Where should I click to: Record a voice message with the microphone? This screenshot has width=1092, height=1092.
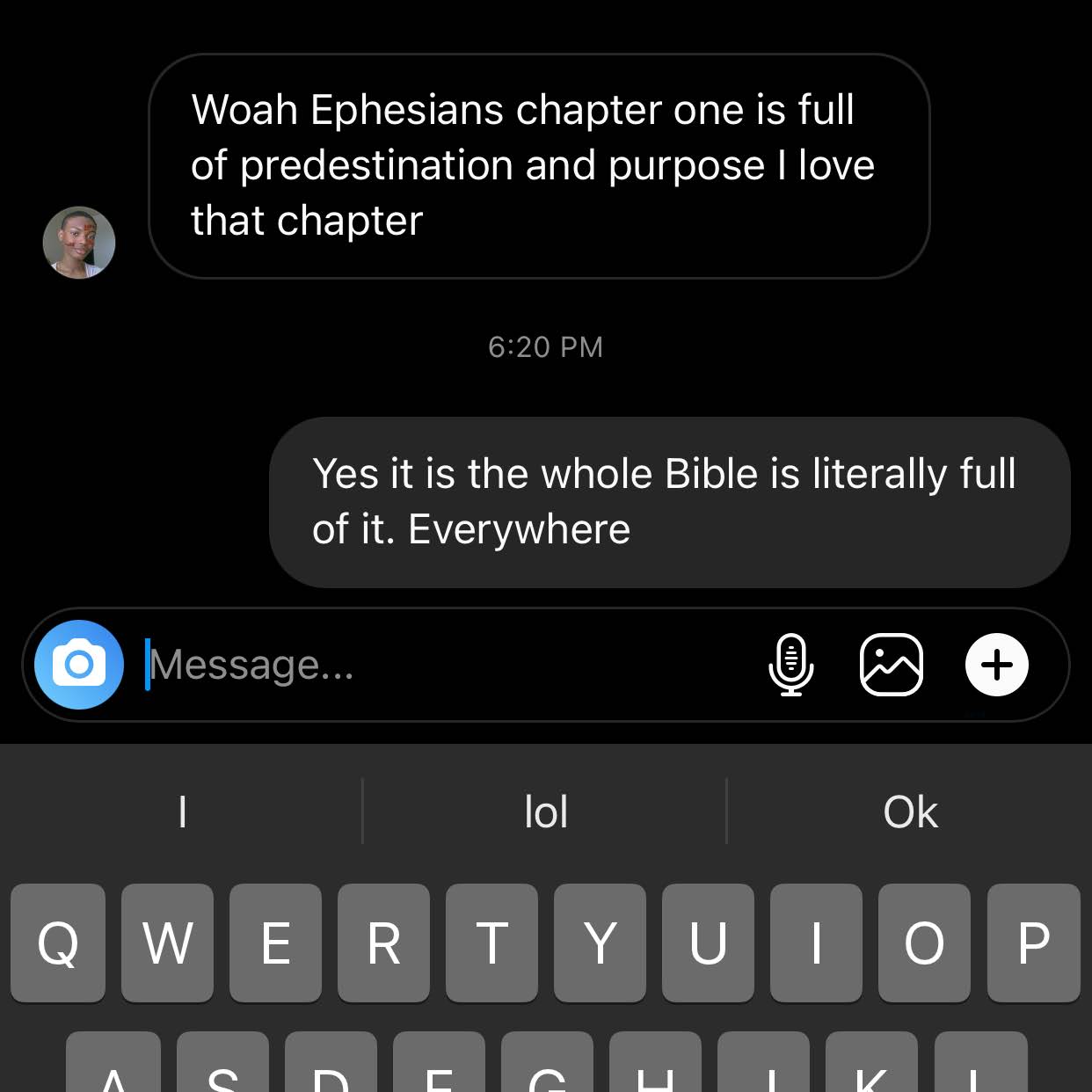[x=790, y=665]
